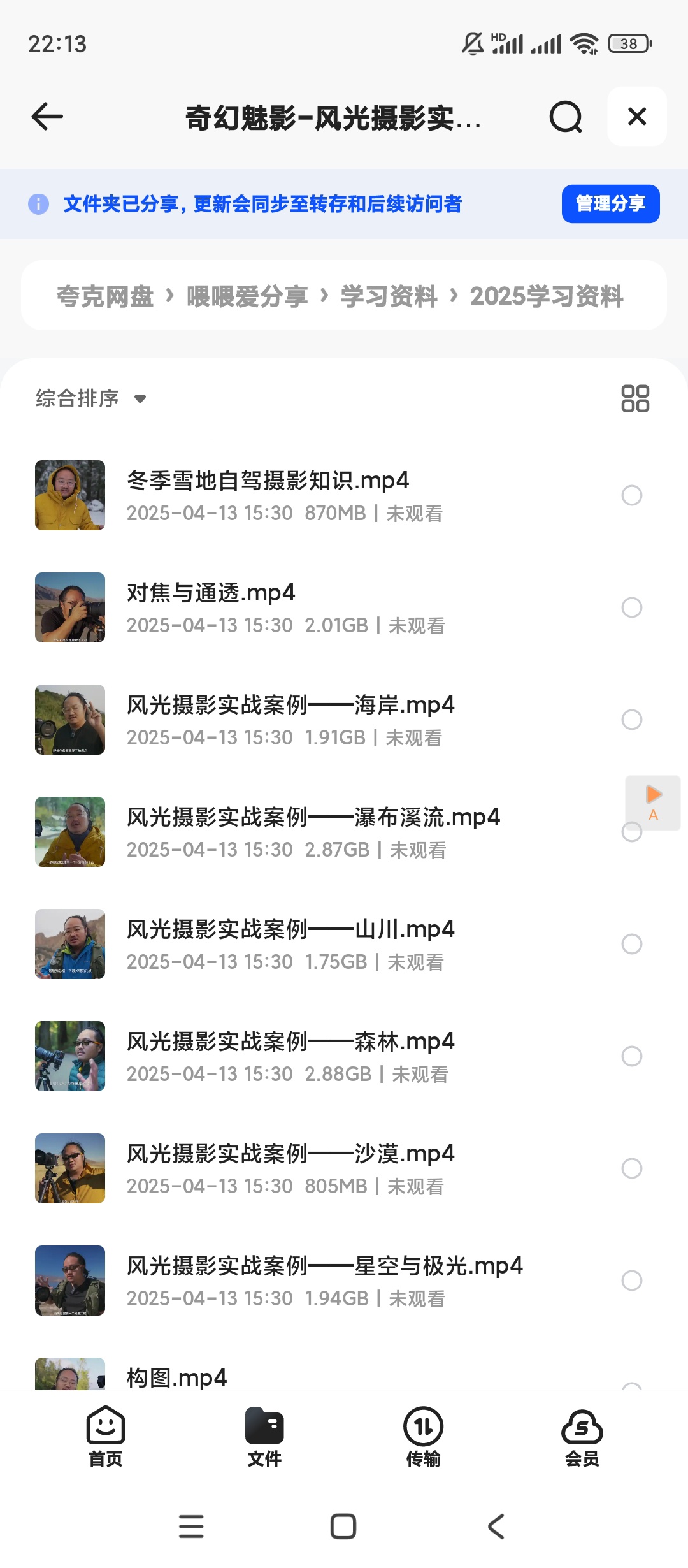The width and height of the screenshot is (688, 1568).
Task: Navigate to 夸克网盘 root via breadcrumb
Action: tap(103, 295)
